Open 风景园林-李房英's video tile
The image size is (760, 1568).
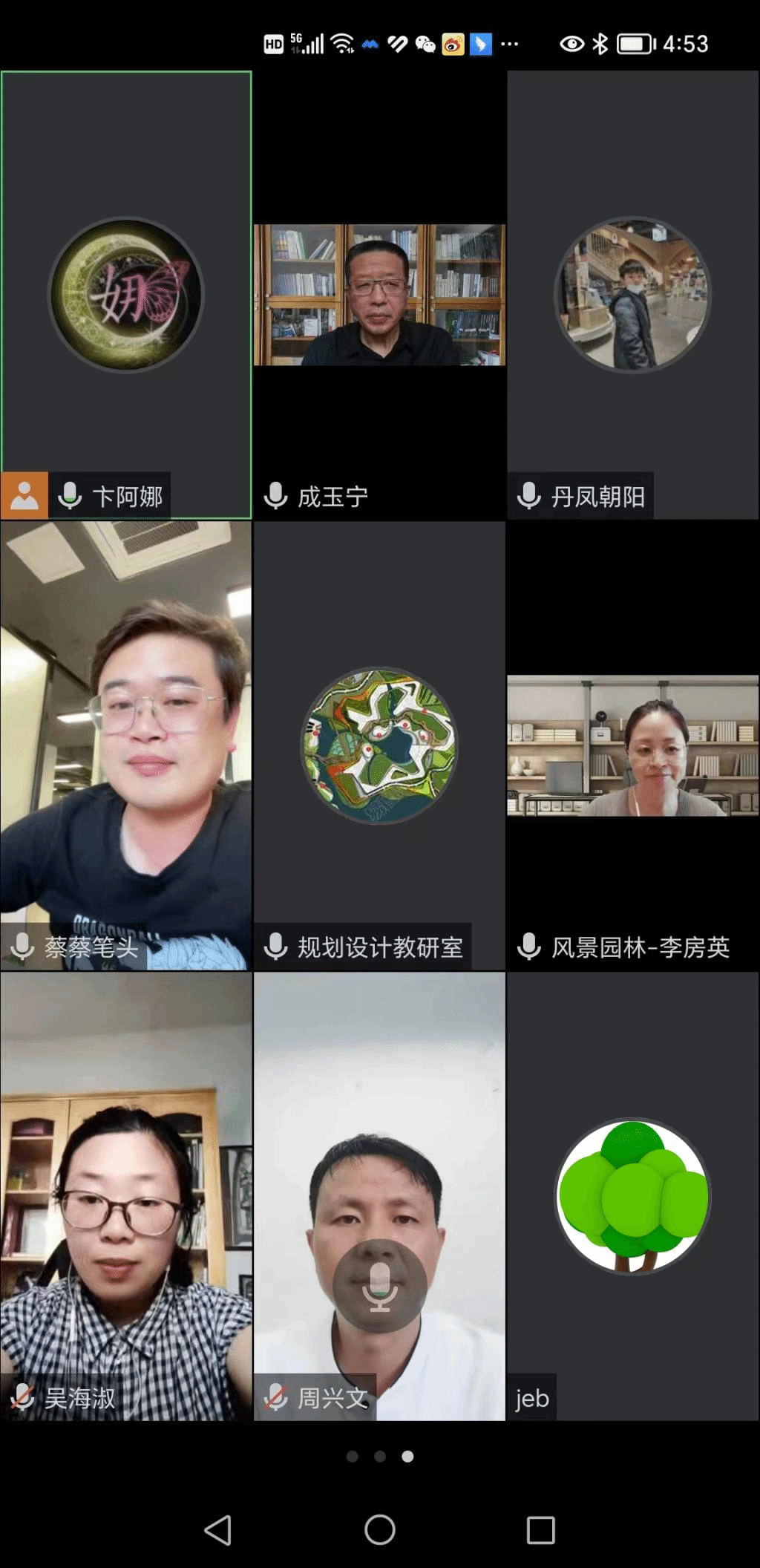click(x=632, y=745)
